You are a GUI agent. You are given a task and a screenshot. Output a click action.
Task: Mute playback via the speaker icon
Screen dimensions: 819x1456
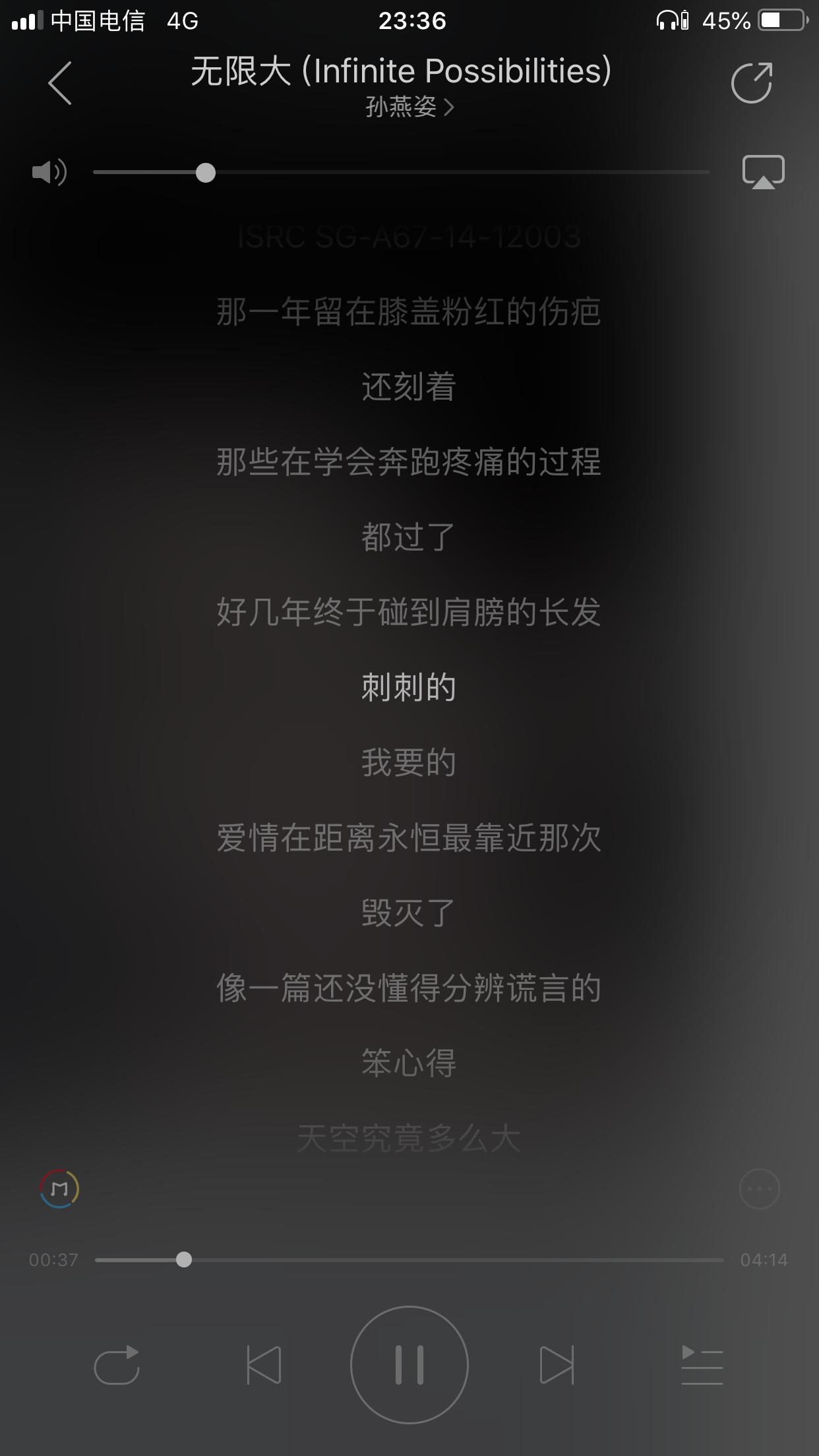[50, 172]
